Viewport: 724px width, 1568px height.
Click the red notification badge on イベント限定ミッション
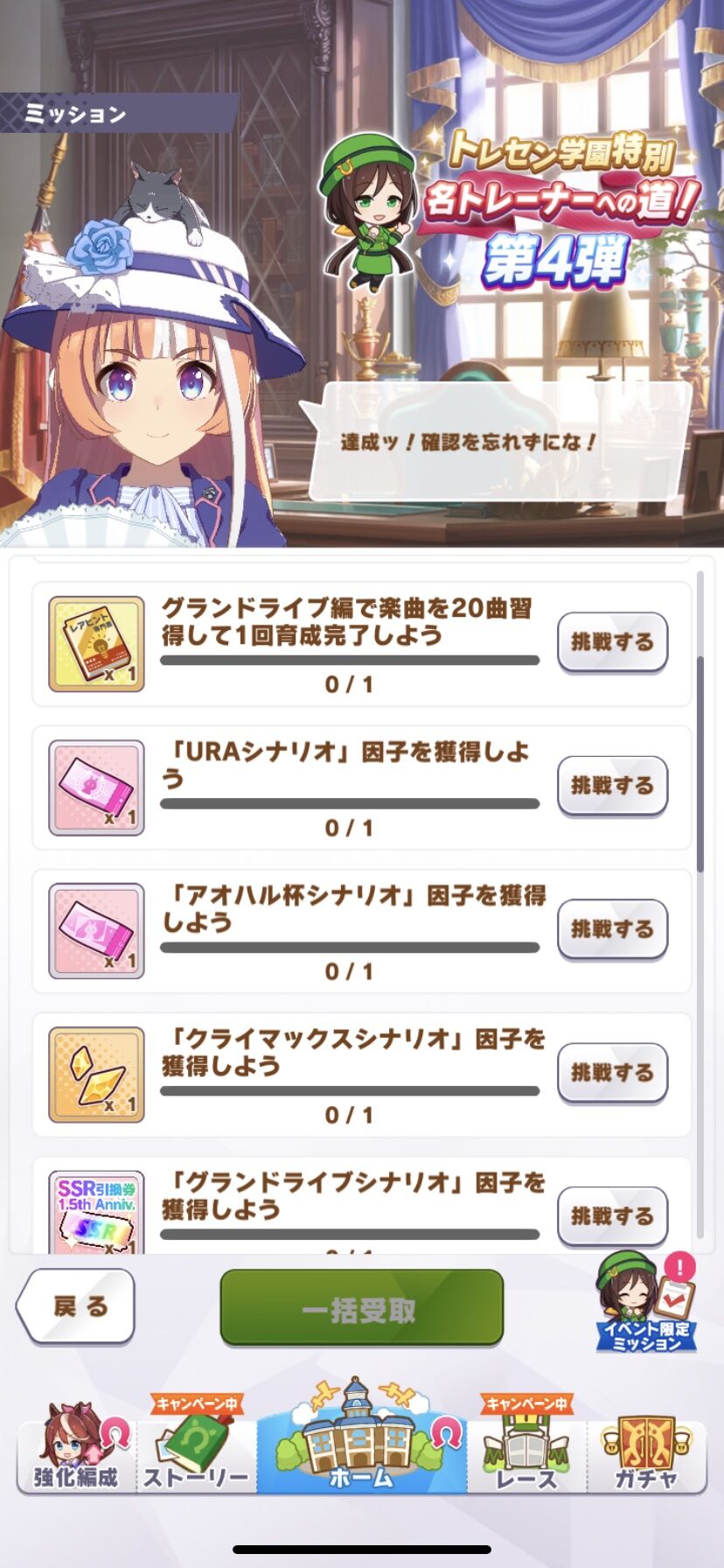click(x=681, y=1265)
